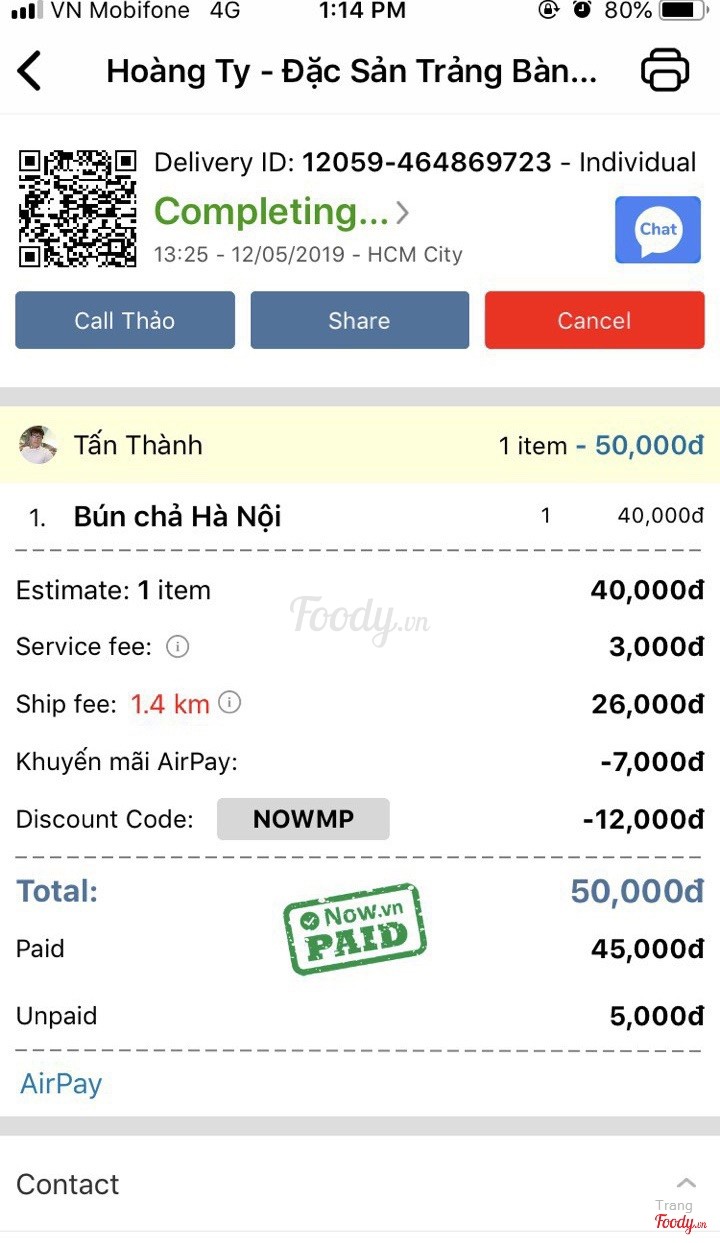
Task: Go back using the top-left arrow
Action: coord(30,72)
